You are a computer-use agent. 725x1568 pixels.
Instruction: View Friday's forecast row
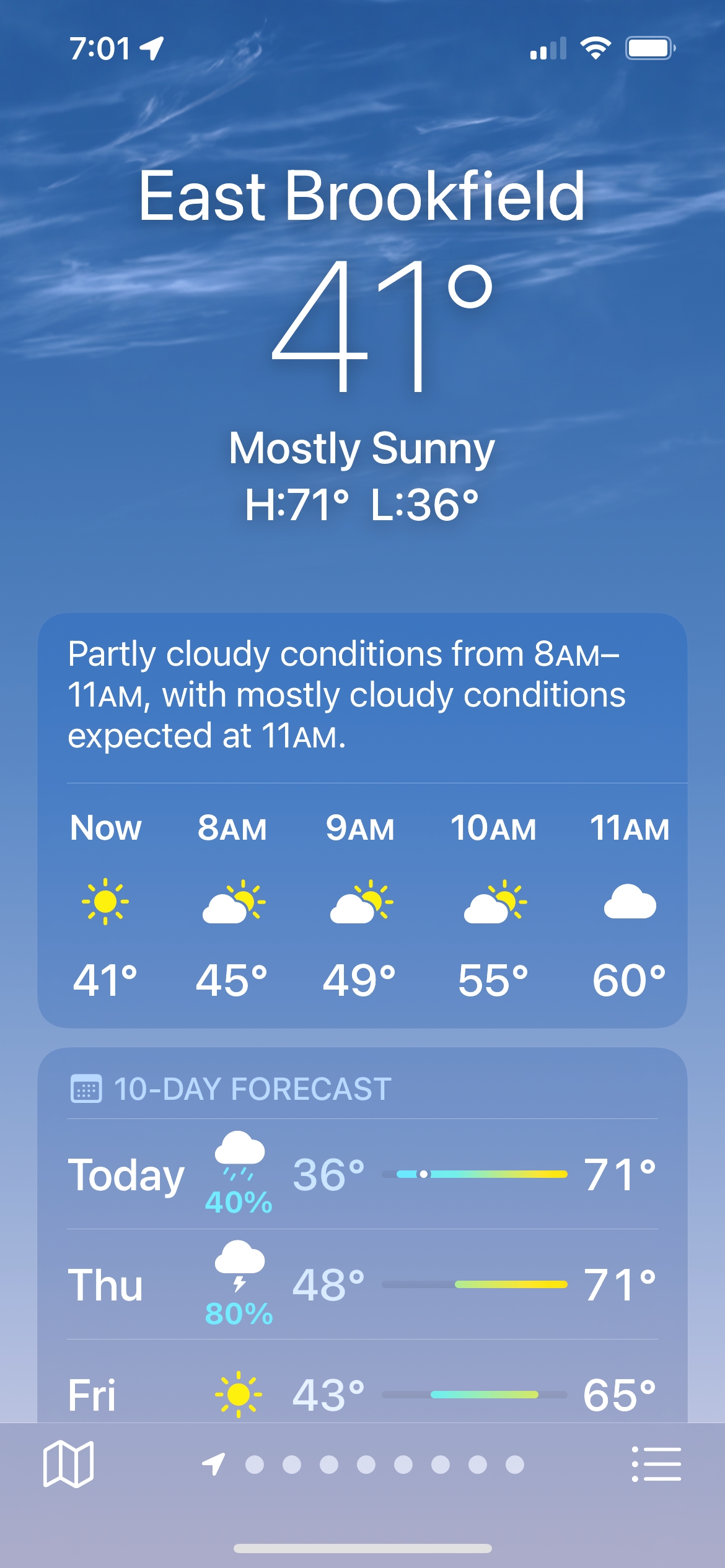tap(362, 1395)
